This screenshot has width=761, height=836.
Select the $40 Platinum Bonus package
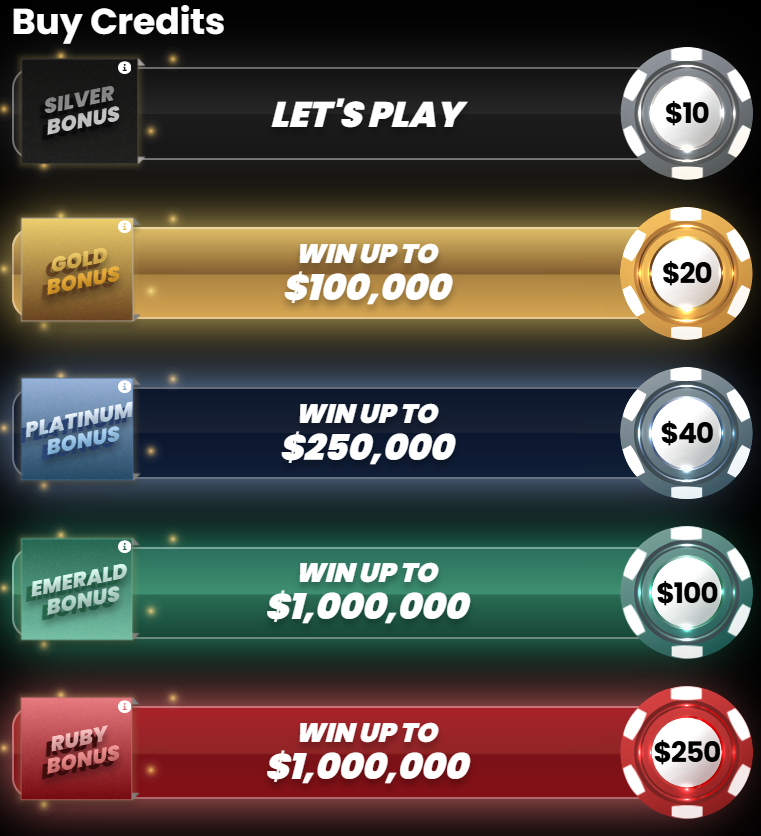(x=686, y=433)
